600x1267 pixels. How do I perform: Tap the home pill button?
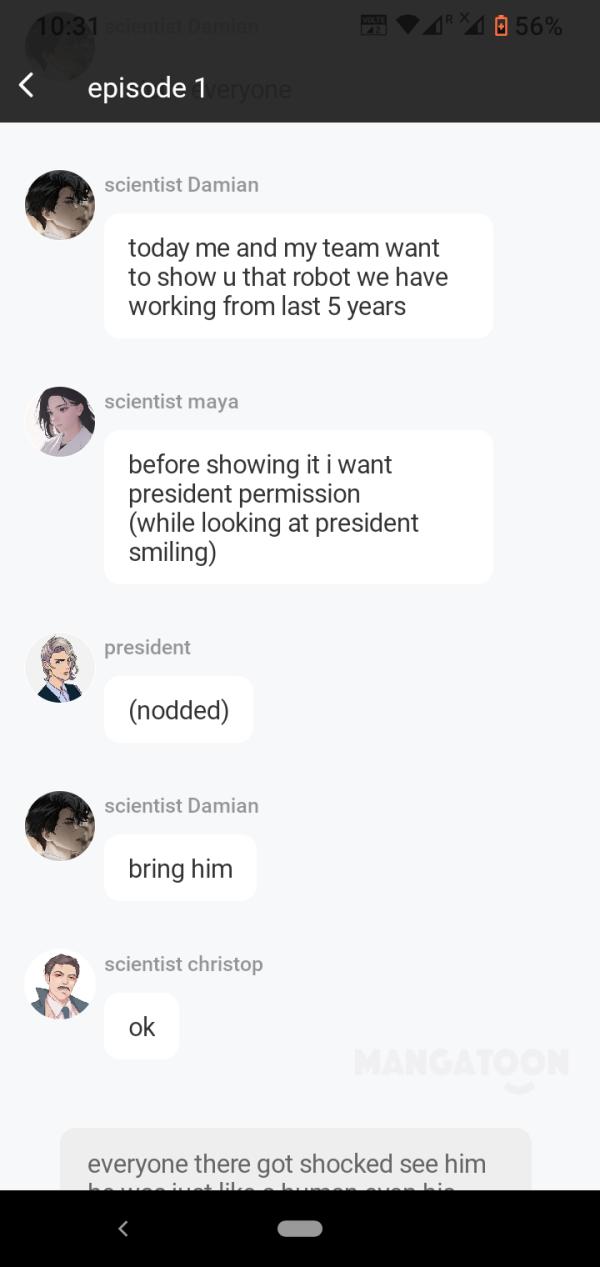pos(300,1228)
